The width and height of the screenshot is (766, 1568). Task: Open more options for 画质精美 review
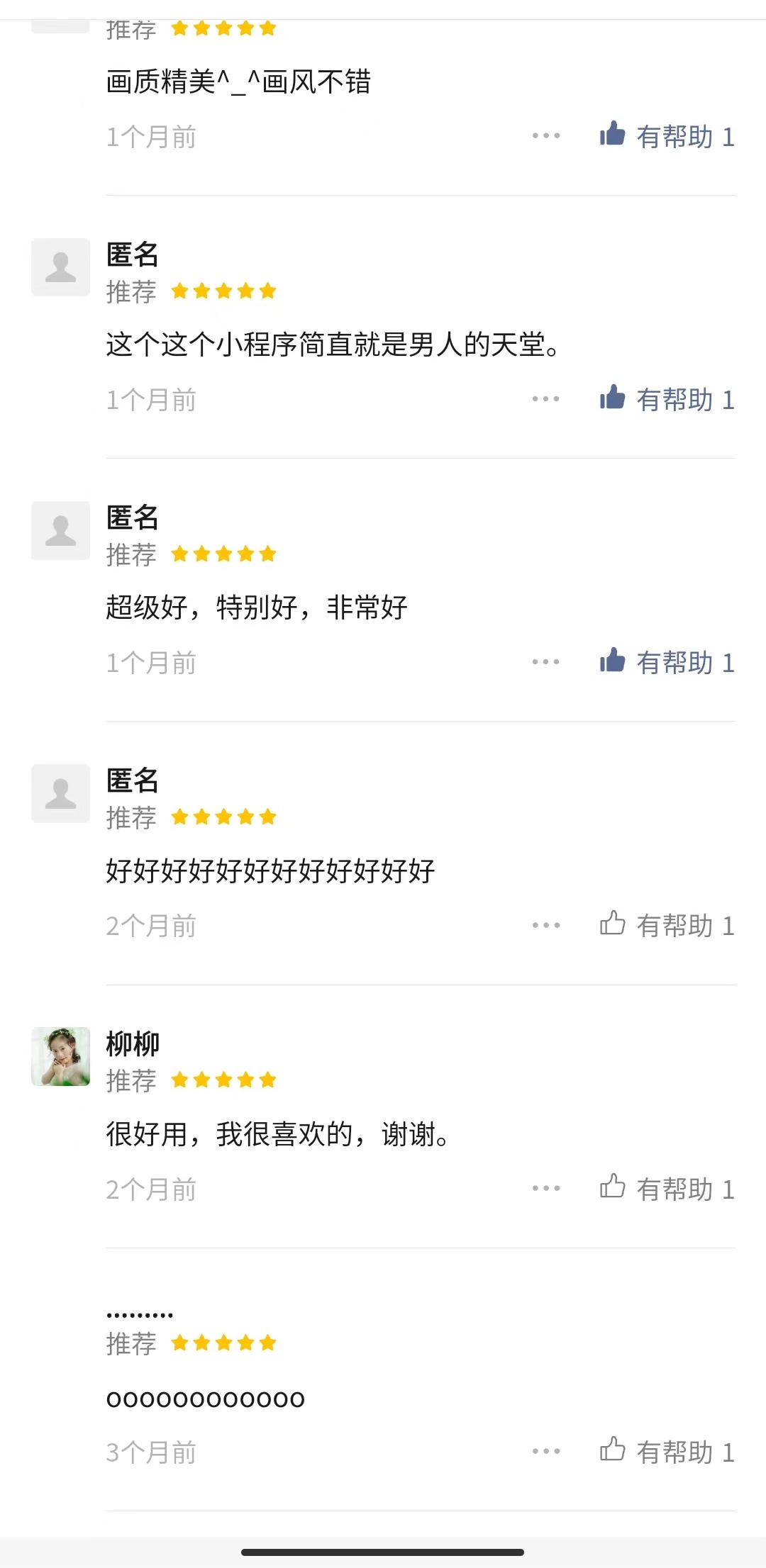point(545,136)
